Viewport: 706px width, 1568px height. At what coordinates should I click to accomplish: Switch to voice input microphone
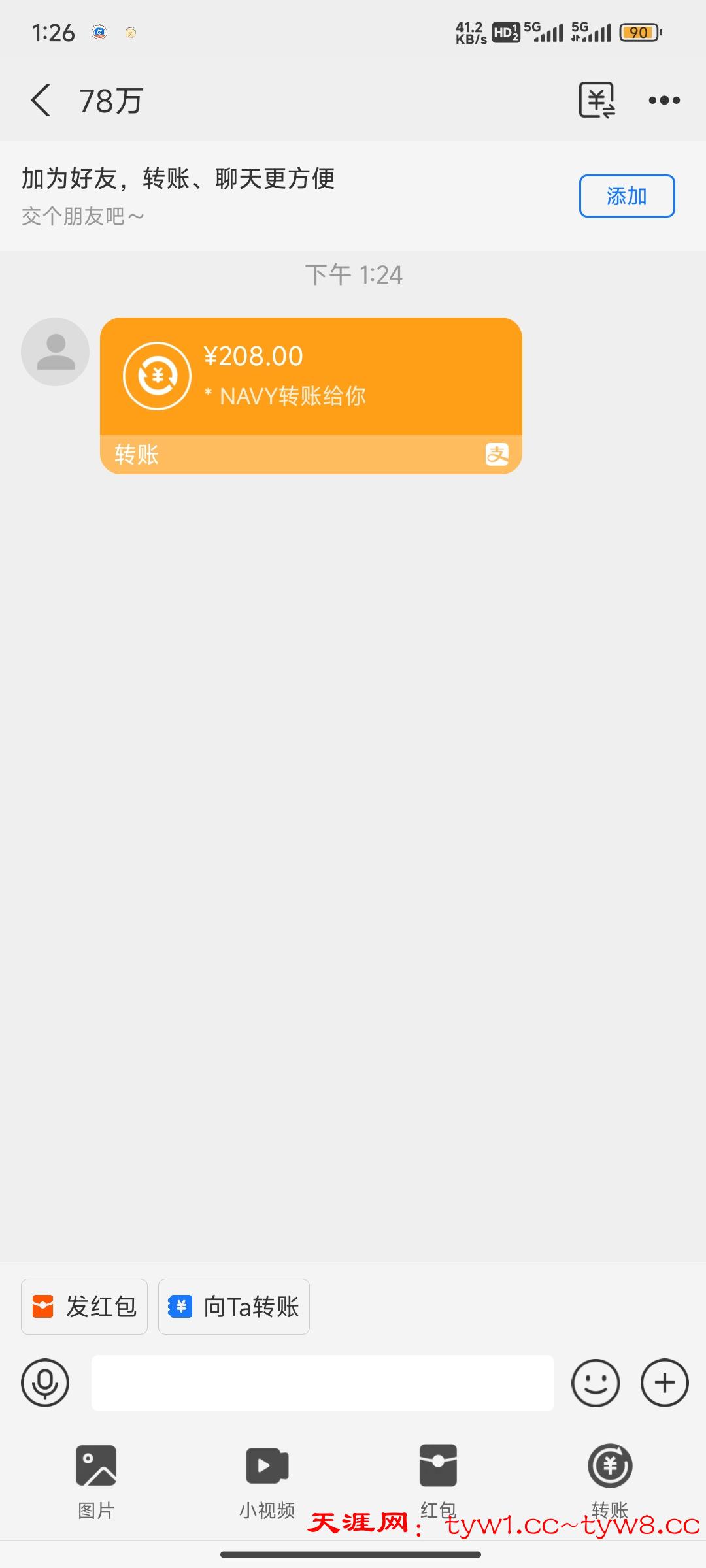45,1383
